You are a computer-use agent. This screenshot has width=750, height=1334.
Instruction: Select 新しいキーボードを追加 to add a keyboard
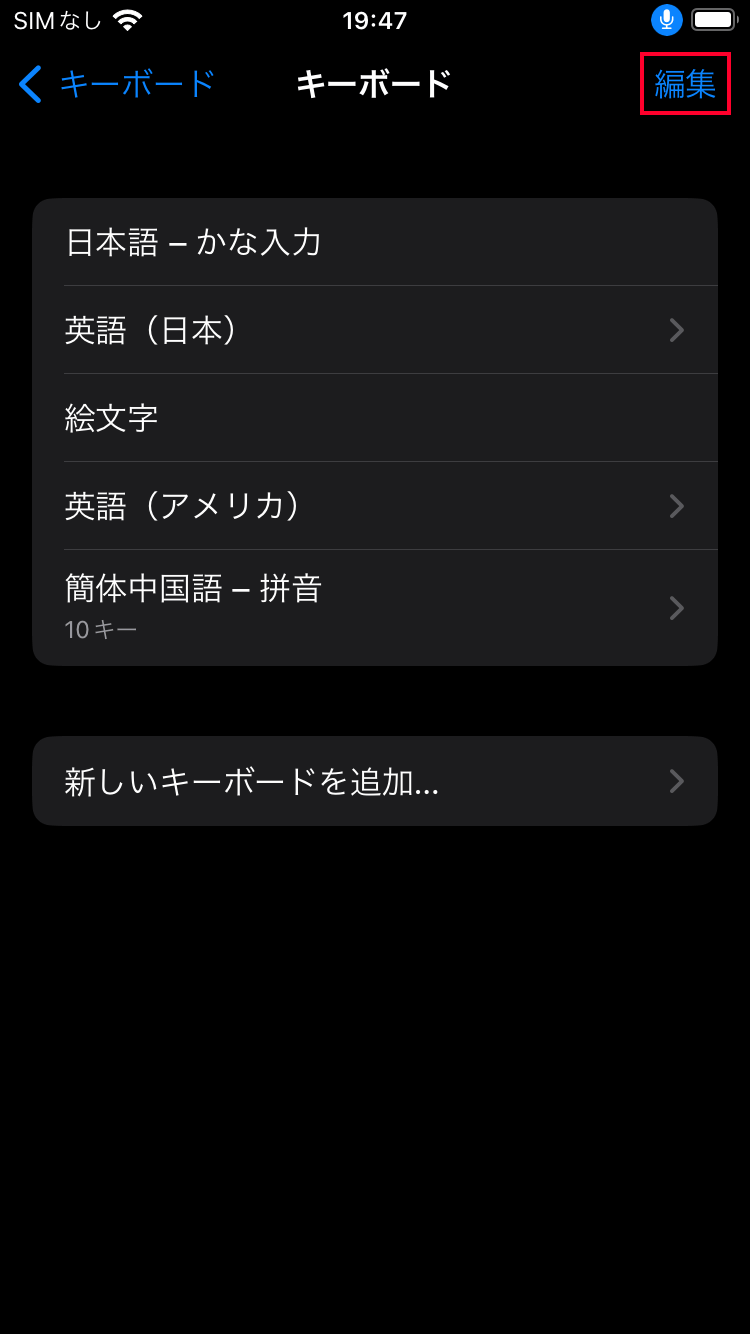pos(375,781)
